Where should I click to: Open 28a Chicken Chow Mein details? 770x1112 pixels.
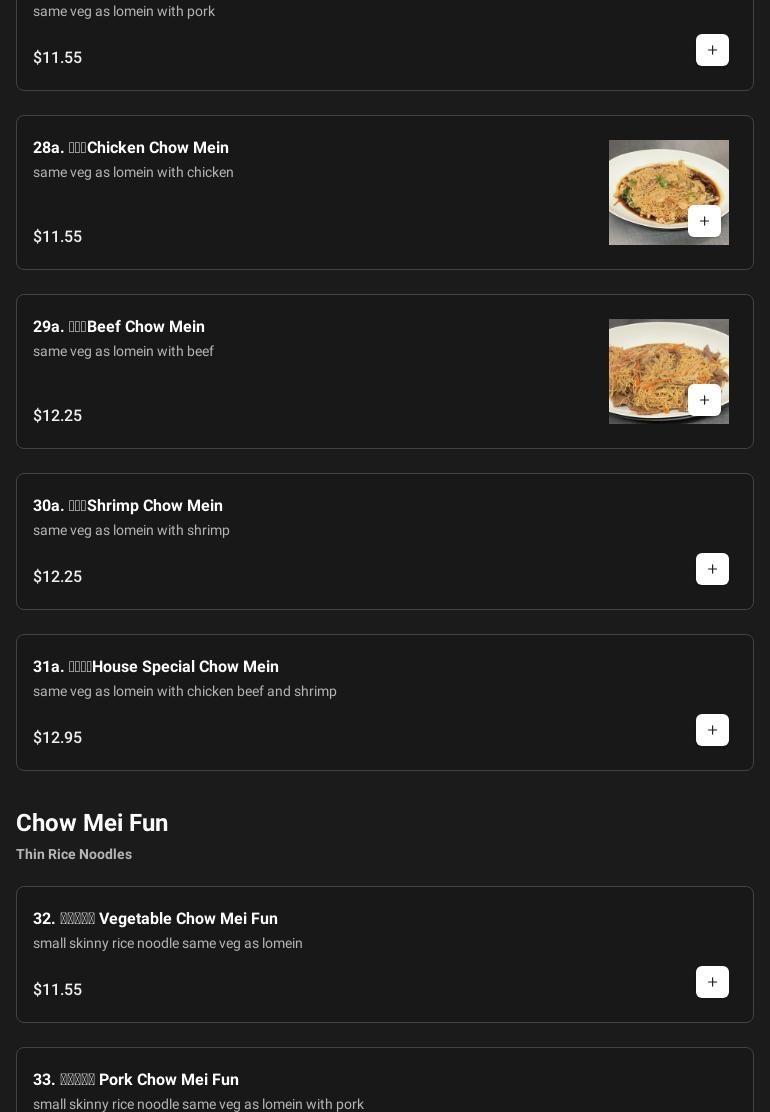pyautogui.click(x=158, y=148)
